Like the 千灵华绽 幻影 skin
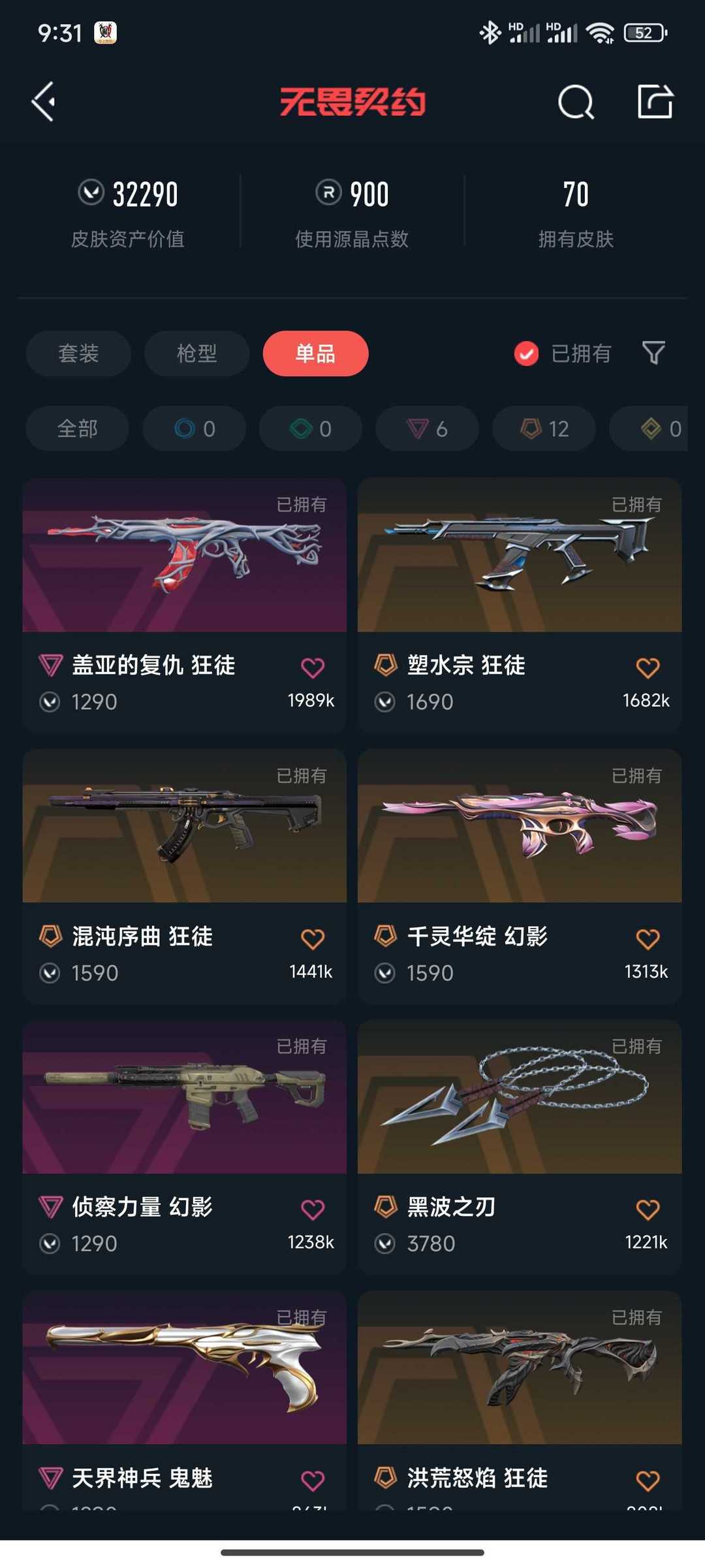This screenshot has width=705, height=1568. tap(648, 938)
